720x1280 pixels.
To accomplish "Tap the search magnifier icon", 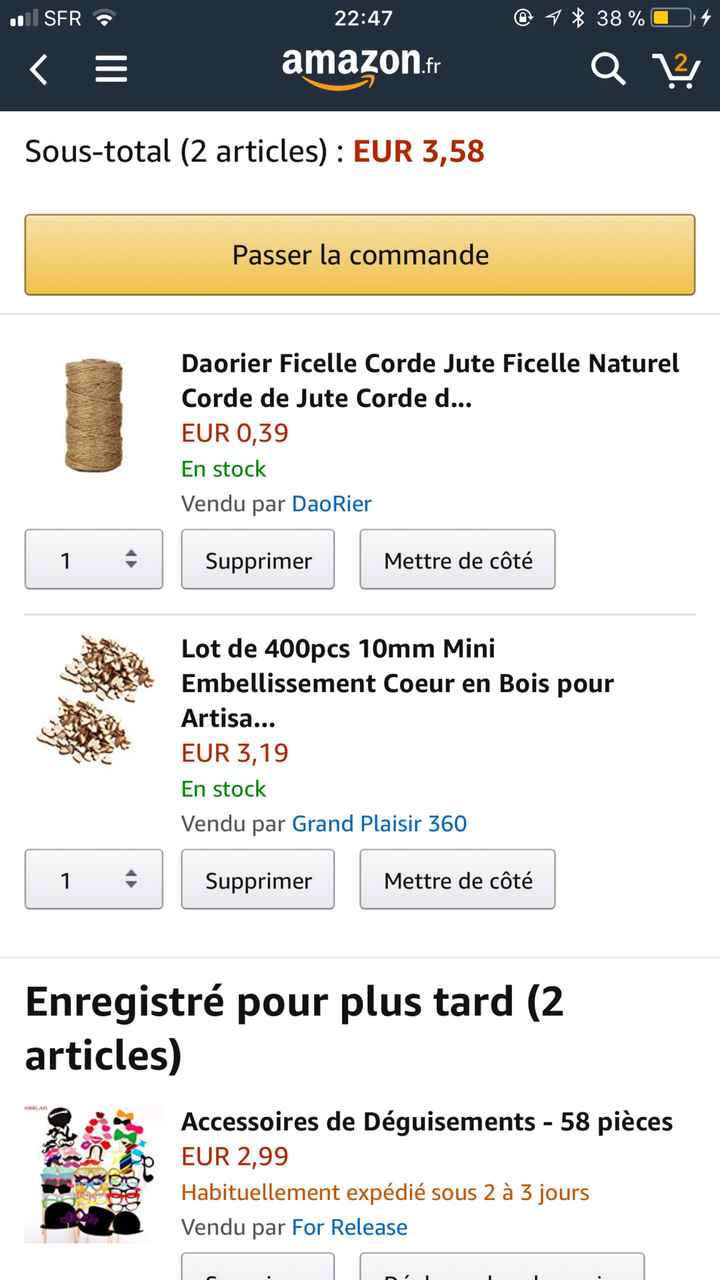I will (607, 69).
